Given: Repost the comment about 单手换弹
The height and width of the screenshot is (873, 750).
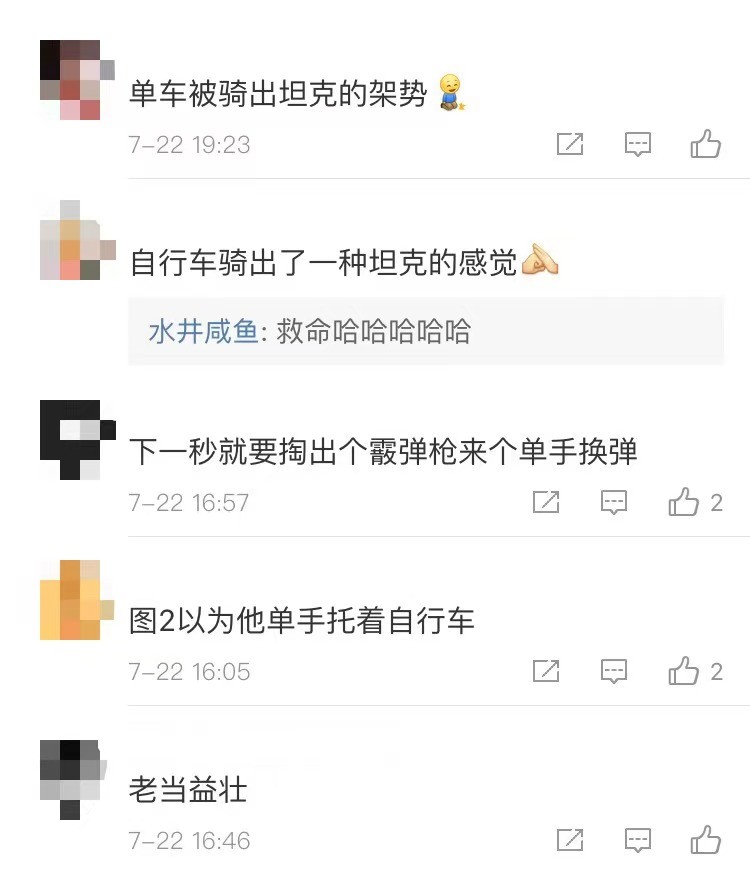Looking at the screenshot, I should pyautogui.click(x=546, y=502).
